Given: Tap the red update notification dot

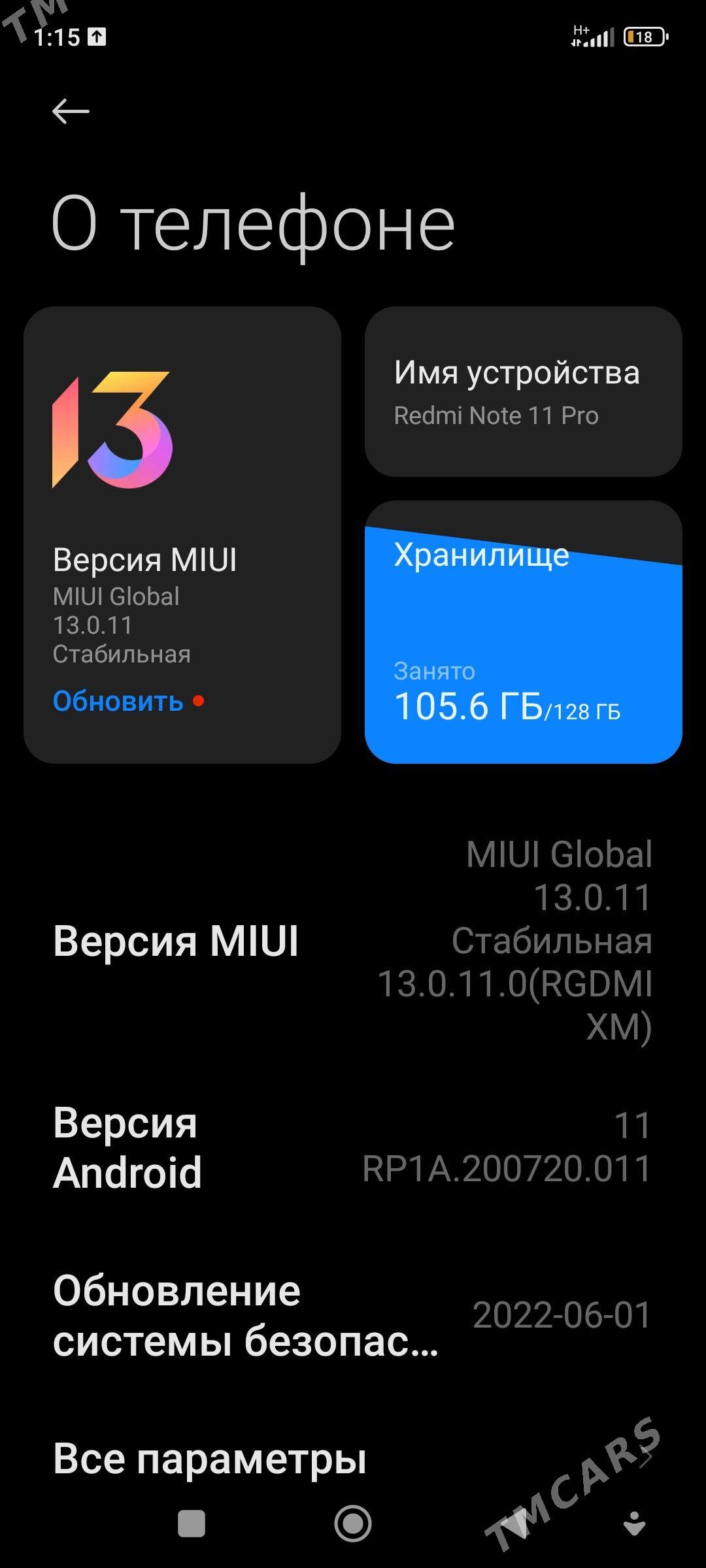Looking at the screenshot, I should [x=197, y=702].
